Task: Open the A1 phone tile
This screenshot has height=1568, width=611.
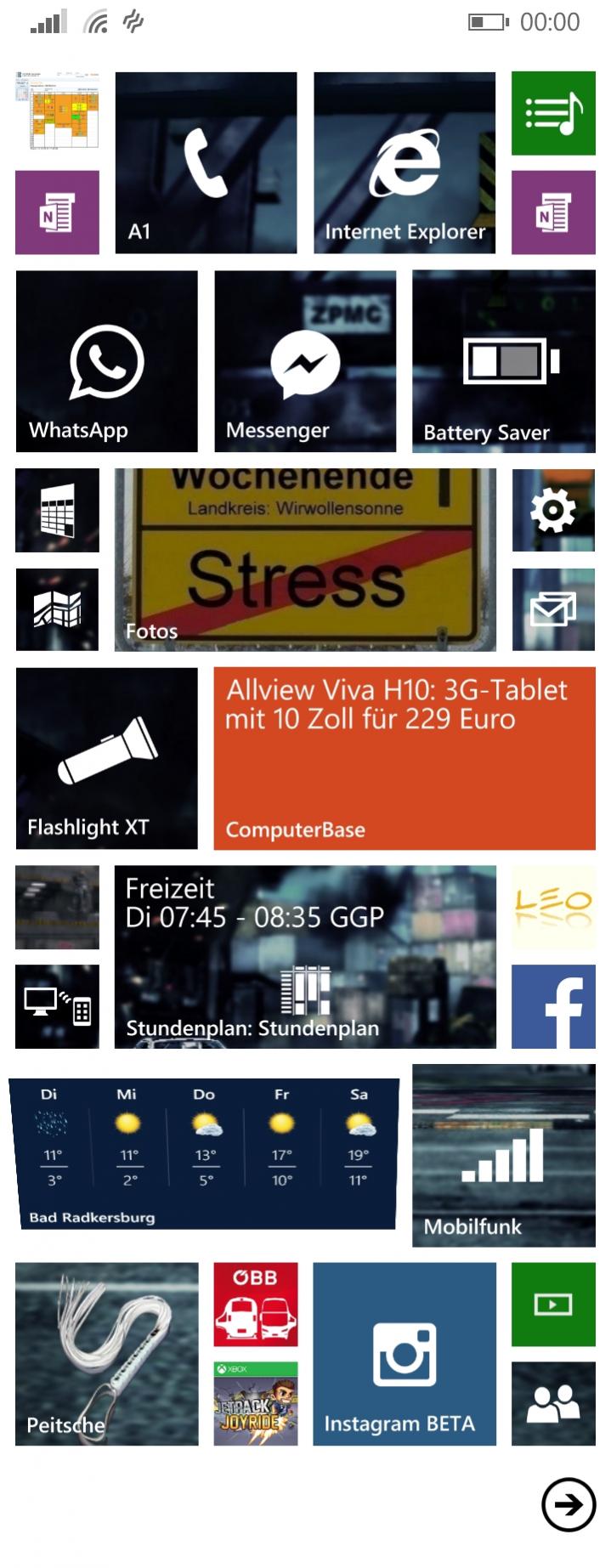Action: (206, 162)
